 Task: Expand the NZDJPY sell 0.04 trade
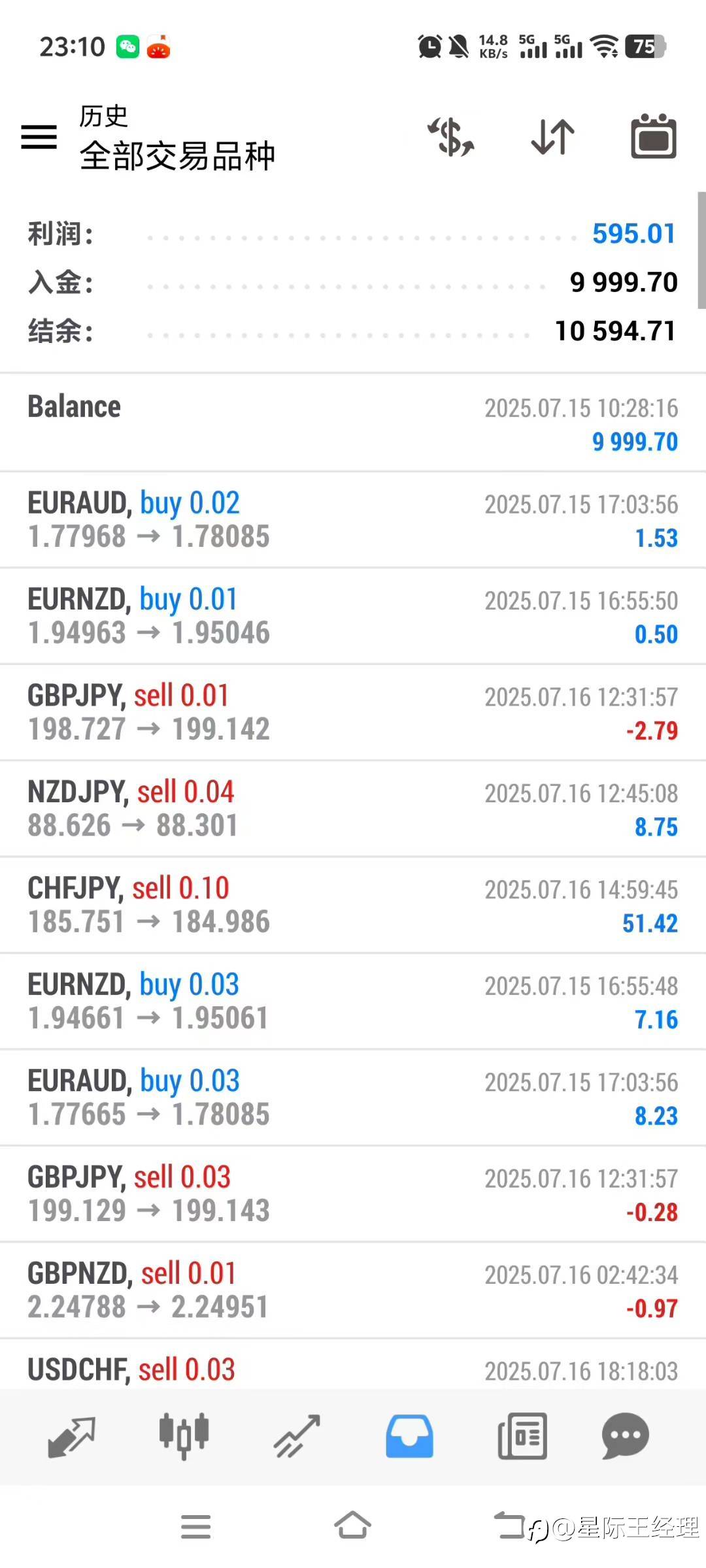click(353, 809)
